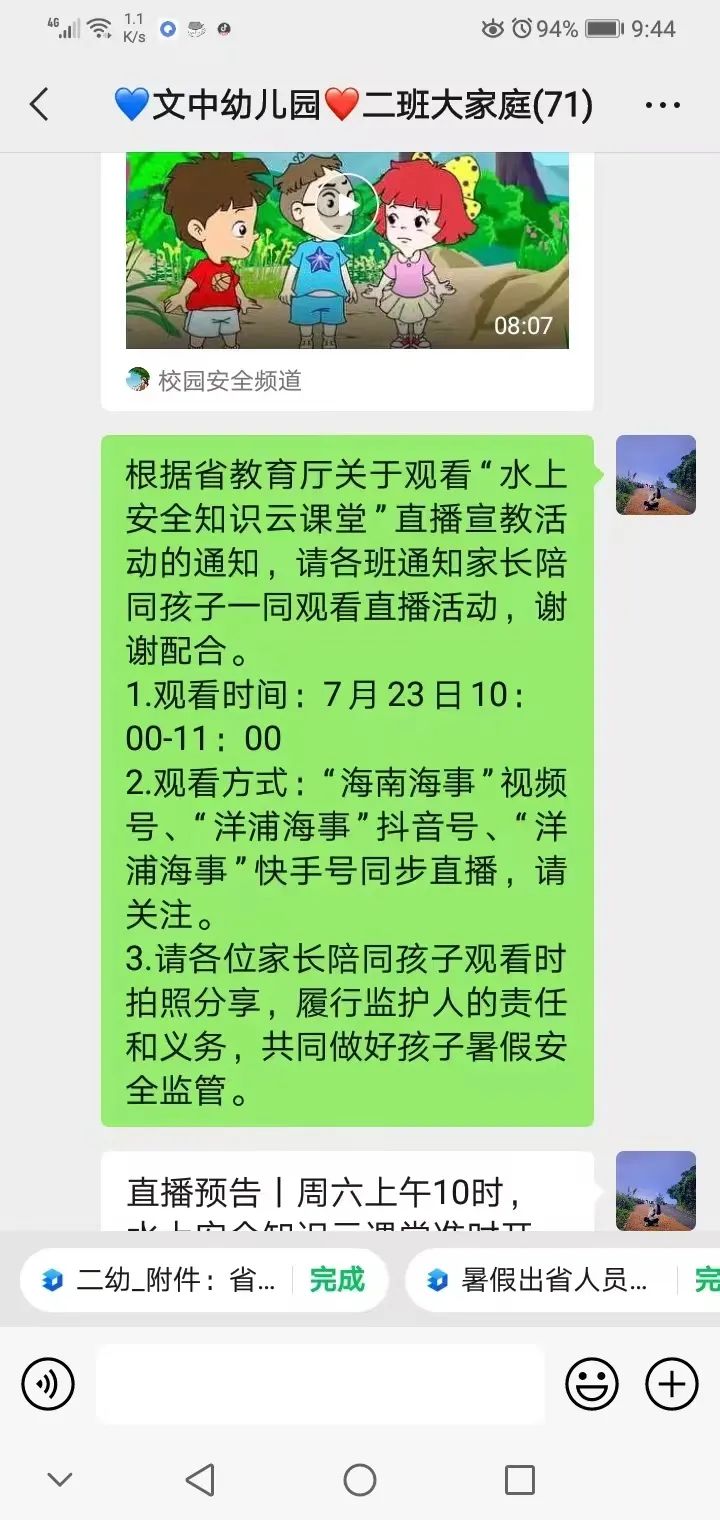Focus the message text field
The image size is (720, 1520).
coord(320,1385)
